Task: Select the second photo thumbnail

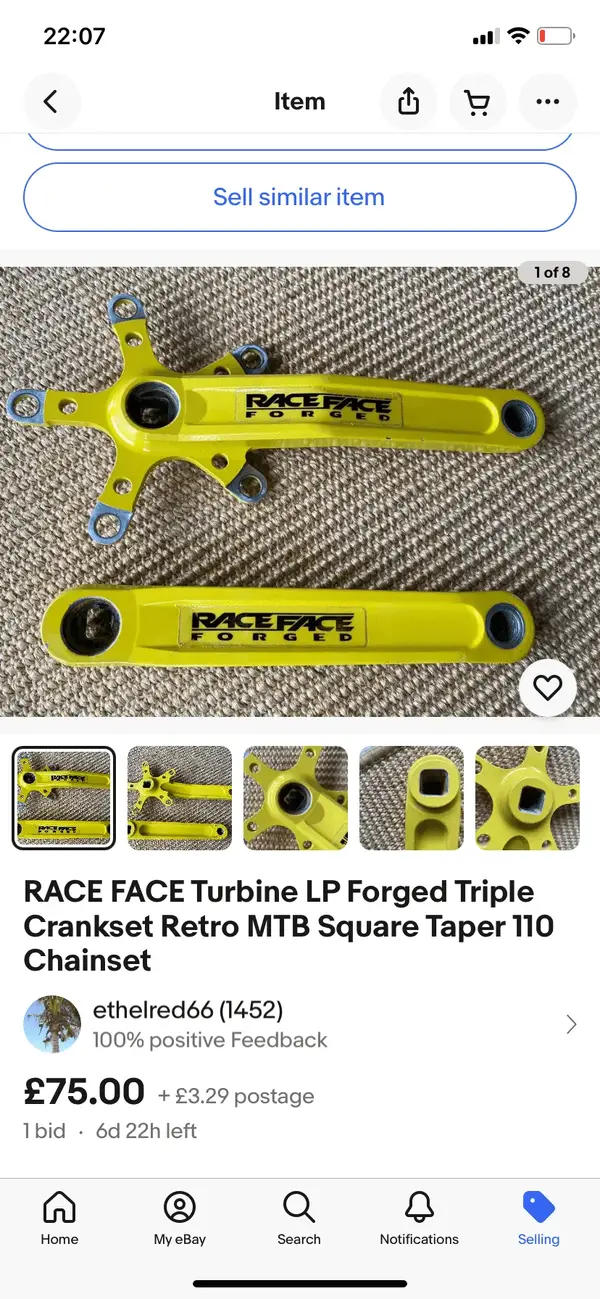Action: click(180, 798)
